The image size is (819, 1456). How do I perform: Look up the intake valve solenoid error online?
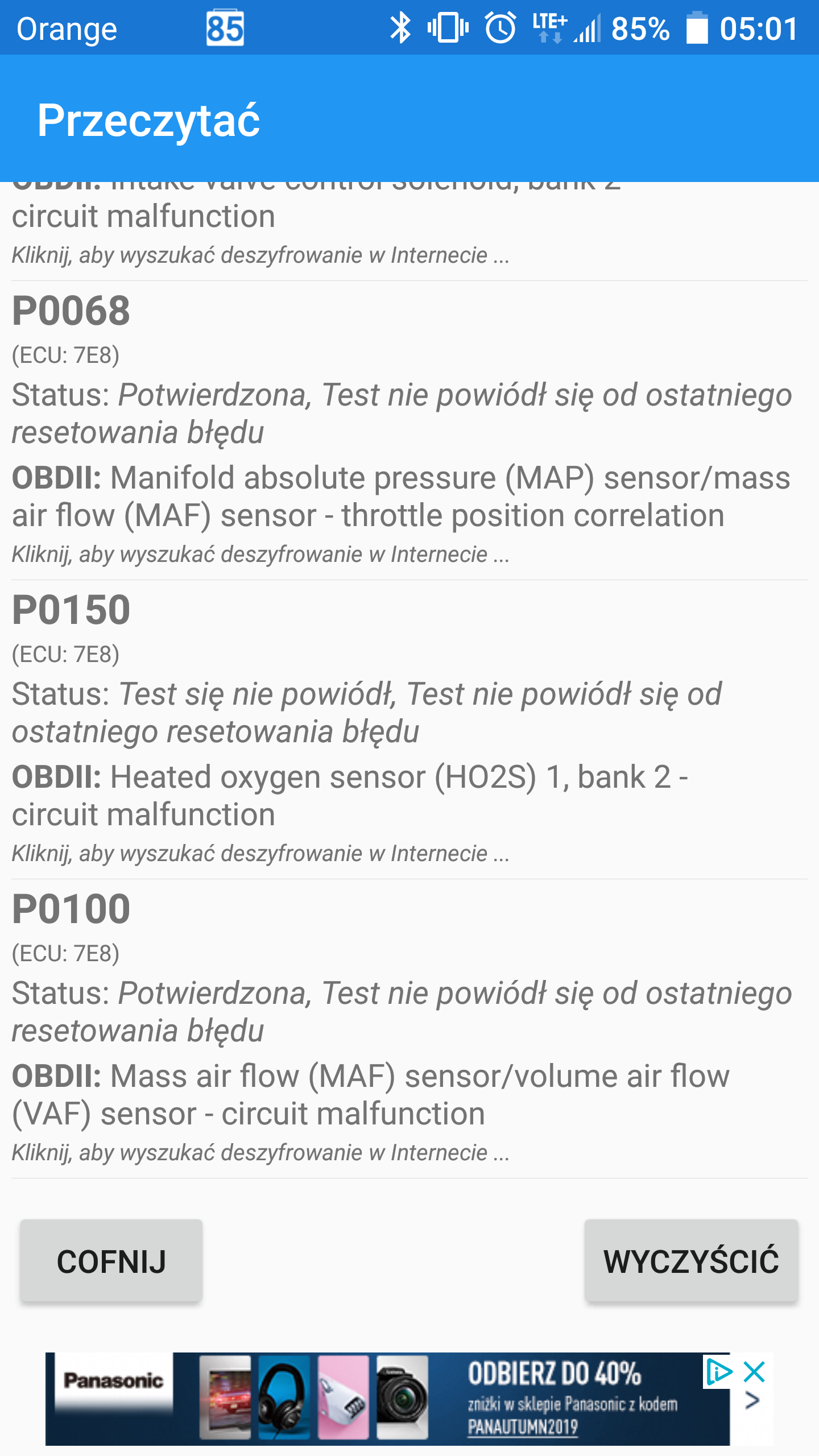tap(260, 255)
